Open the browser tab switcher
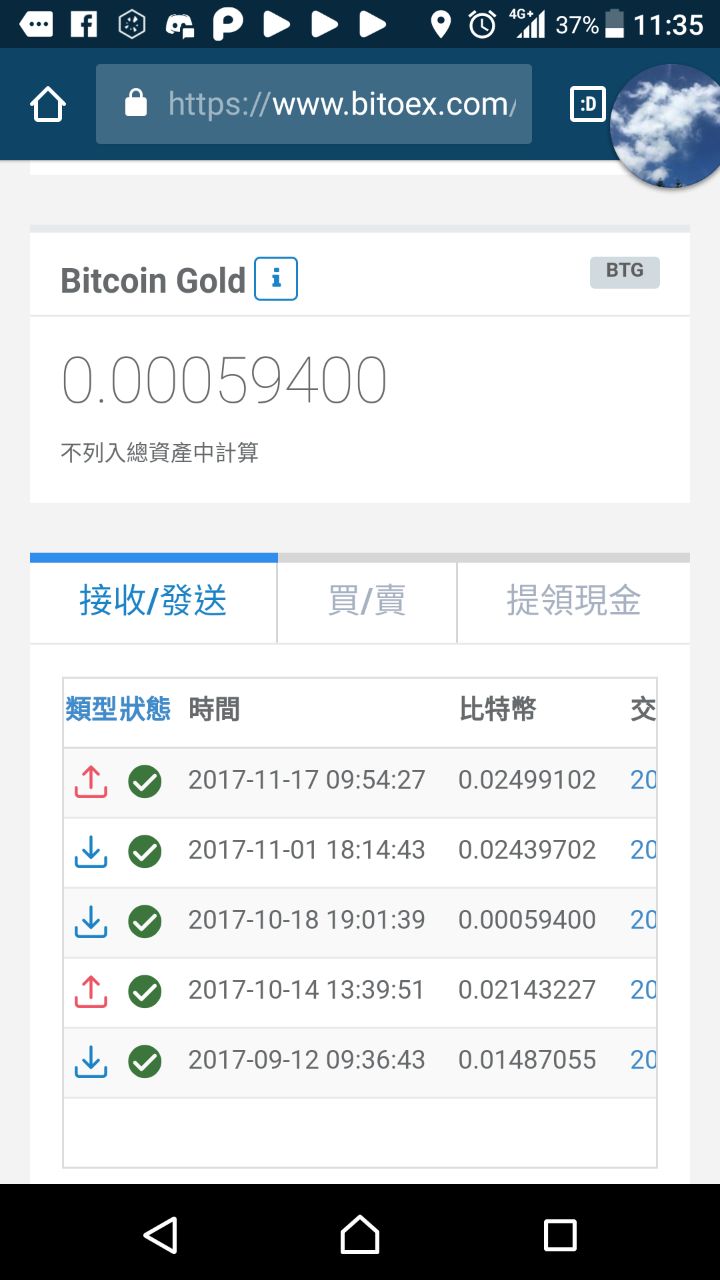Viewport: 720px width, 1280px height. (x=587, y=104)
